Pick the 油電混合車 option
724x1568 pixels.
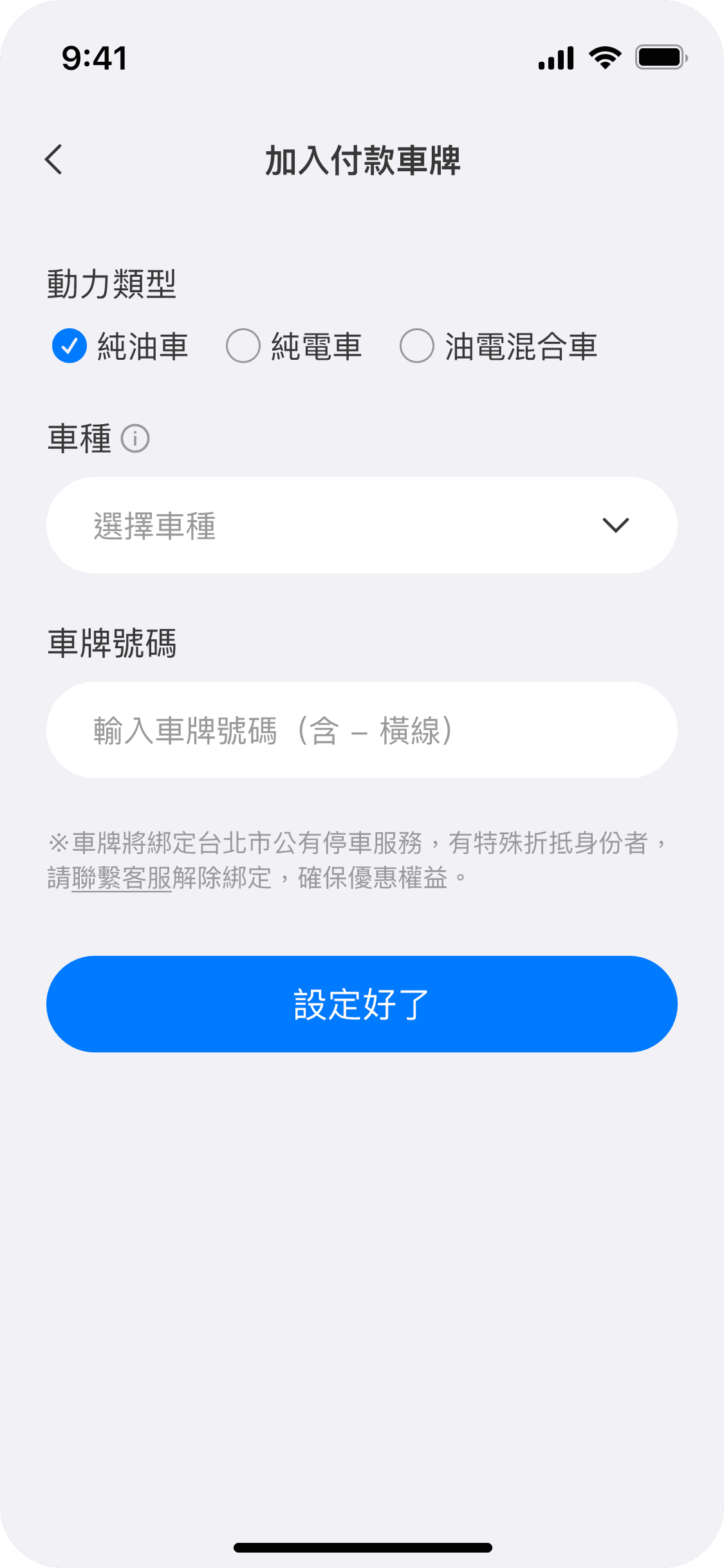click(498, 346)
